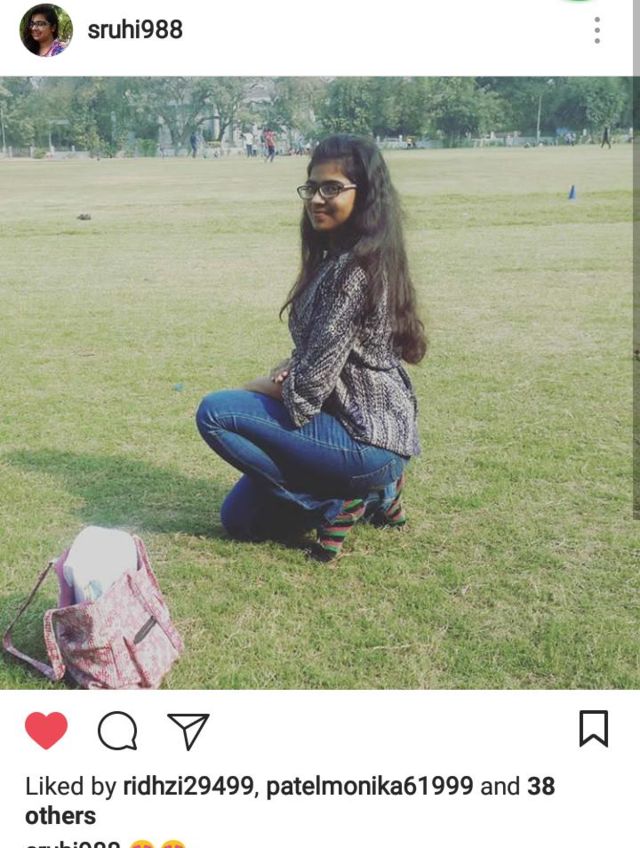The height and width of the screenshot is (848, 640).
Task: Unlike the post with the red heart
Action: tap(46, 731)
